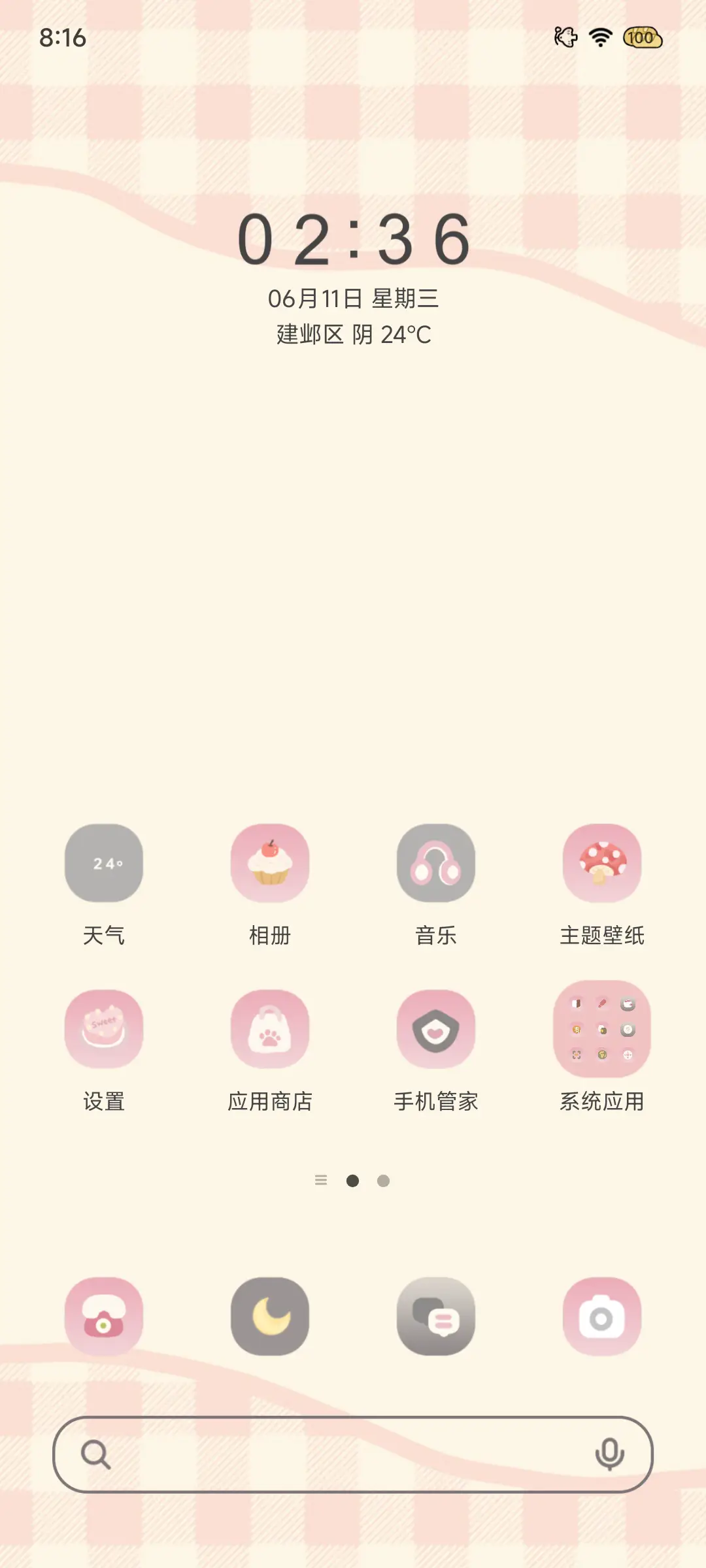Tap the triple-line page overview indicator

[321, 1181]
